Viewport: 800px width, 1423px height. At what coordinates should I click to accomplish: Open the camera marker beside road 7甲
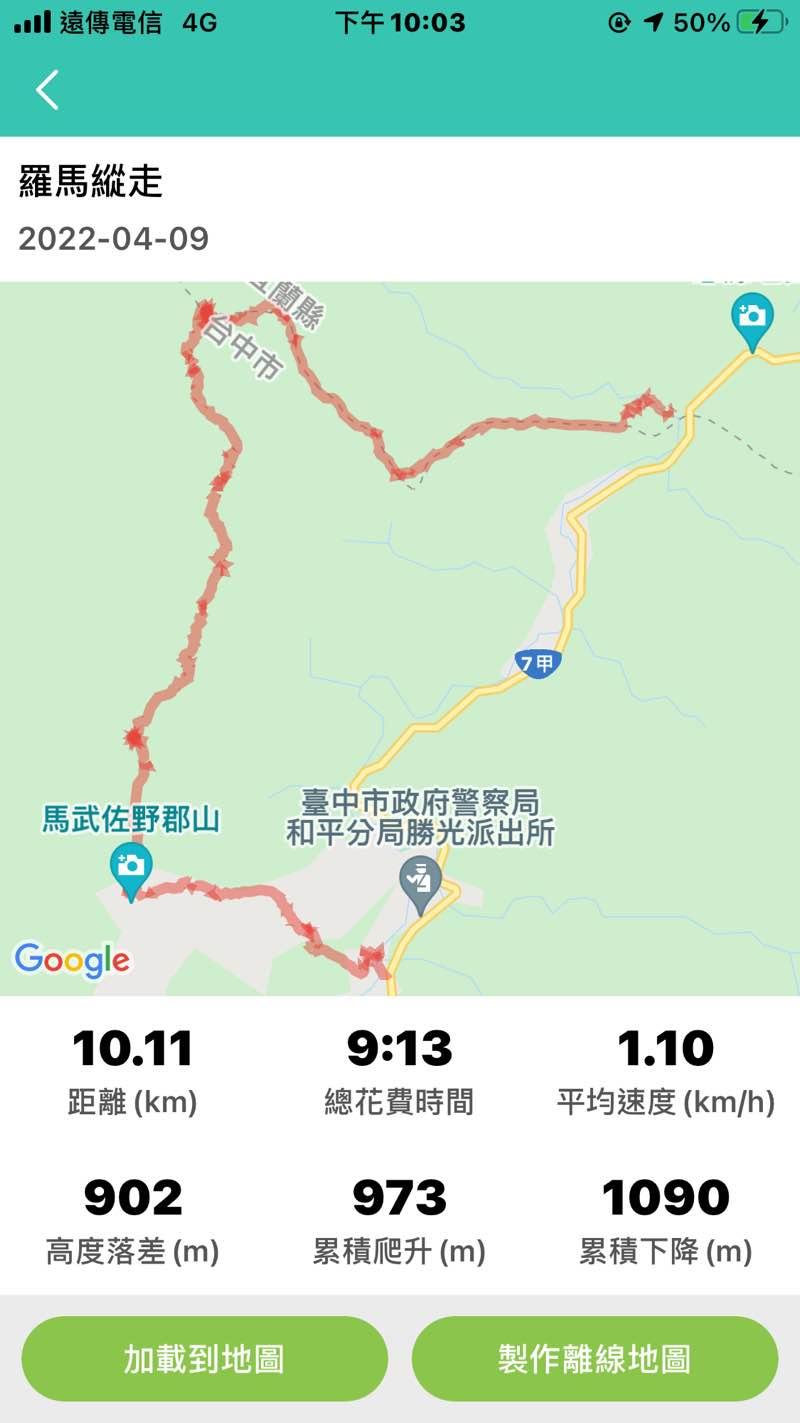(x=751, y=320)
